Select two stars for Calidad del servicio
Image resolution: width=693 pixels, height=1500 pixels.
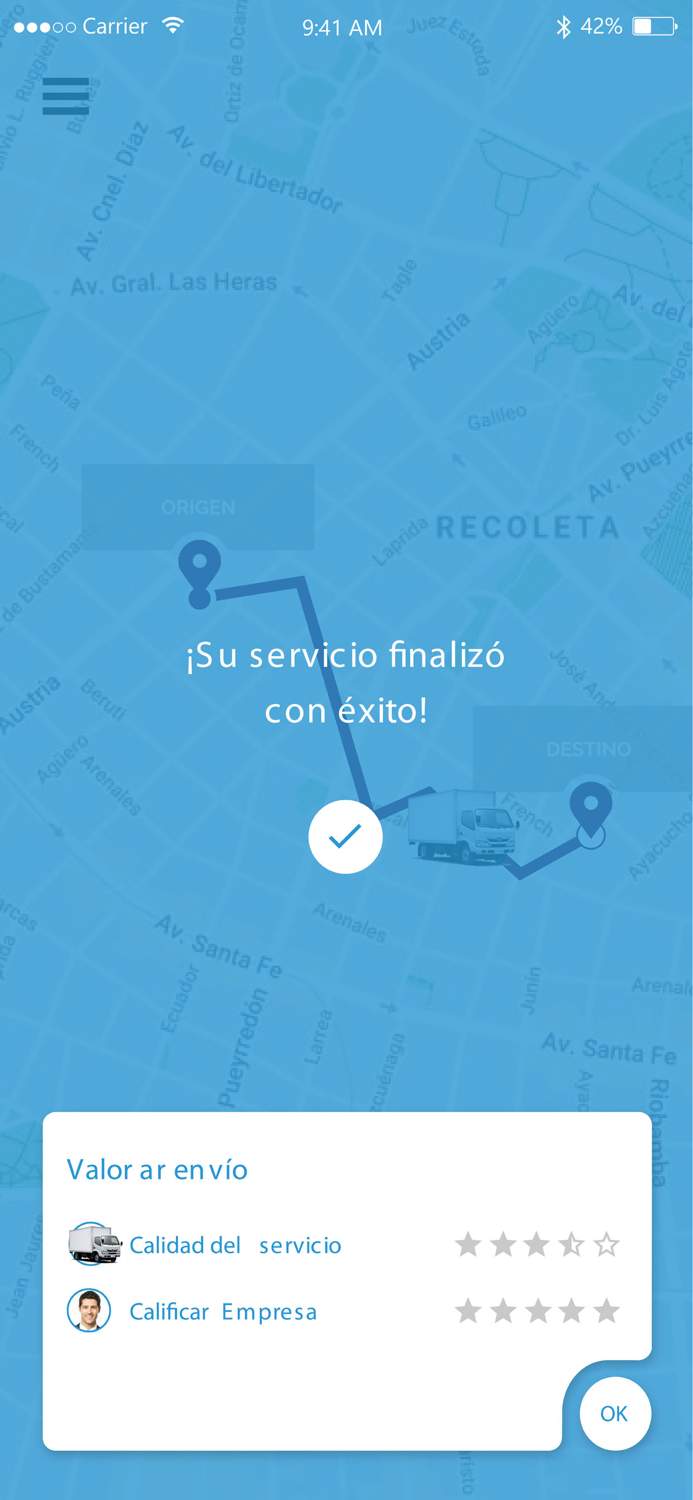503,1245
